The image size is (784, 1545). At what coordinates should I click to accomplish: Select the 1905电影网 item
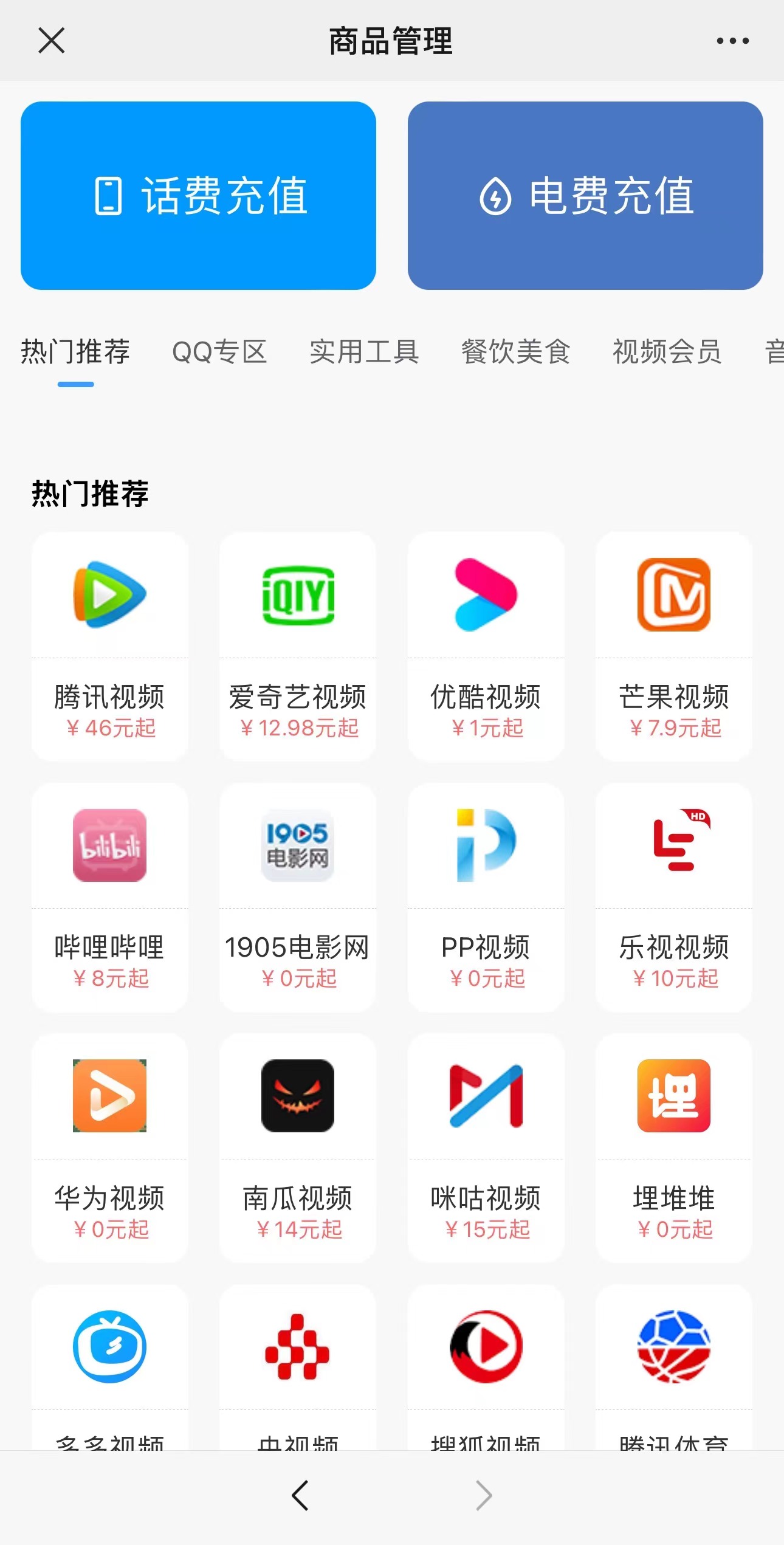tap(298, 897)
